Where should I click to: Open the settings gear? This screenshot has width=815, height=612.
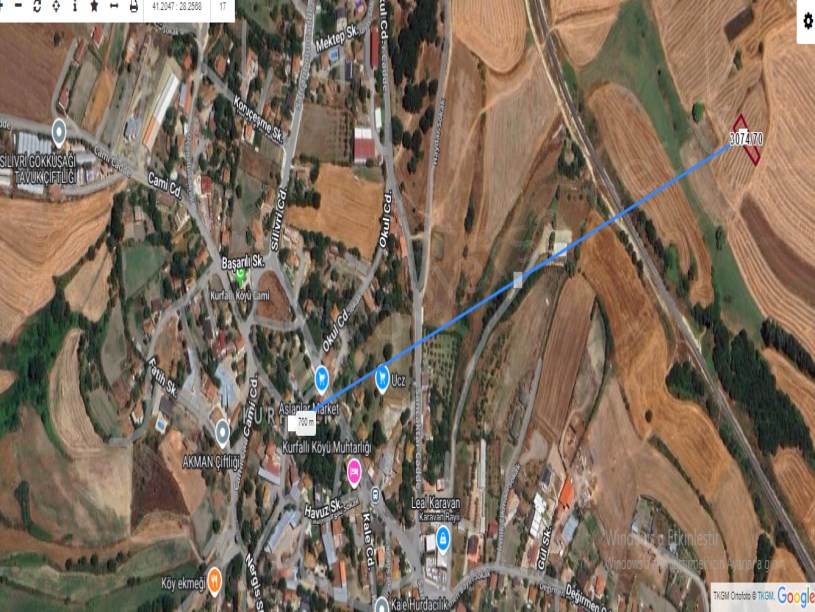pyautogui.click(x=806, y=22)
